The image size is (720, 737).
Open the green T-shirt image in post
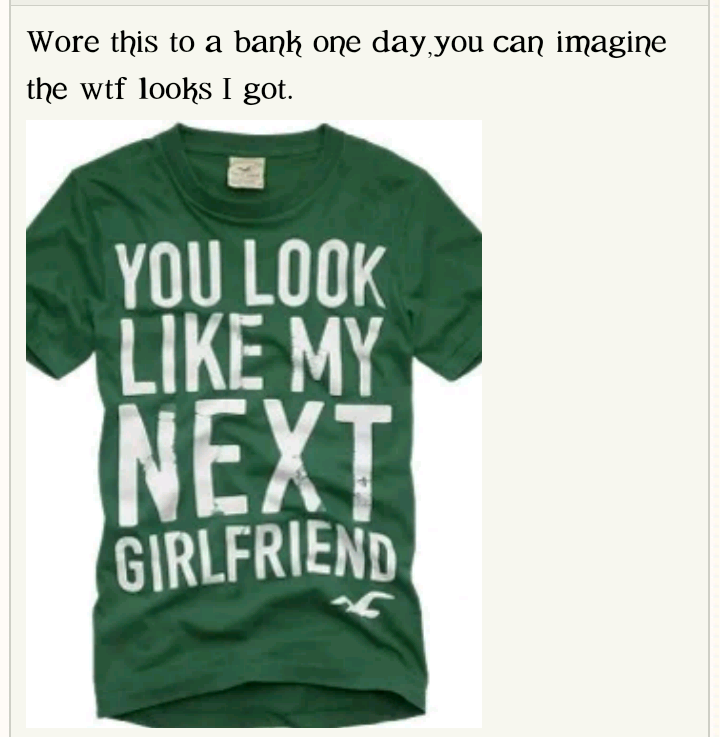pos(253,424)
